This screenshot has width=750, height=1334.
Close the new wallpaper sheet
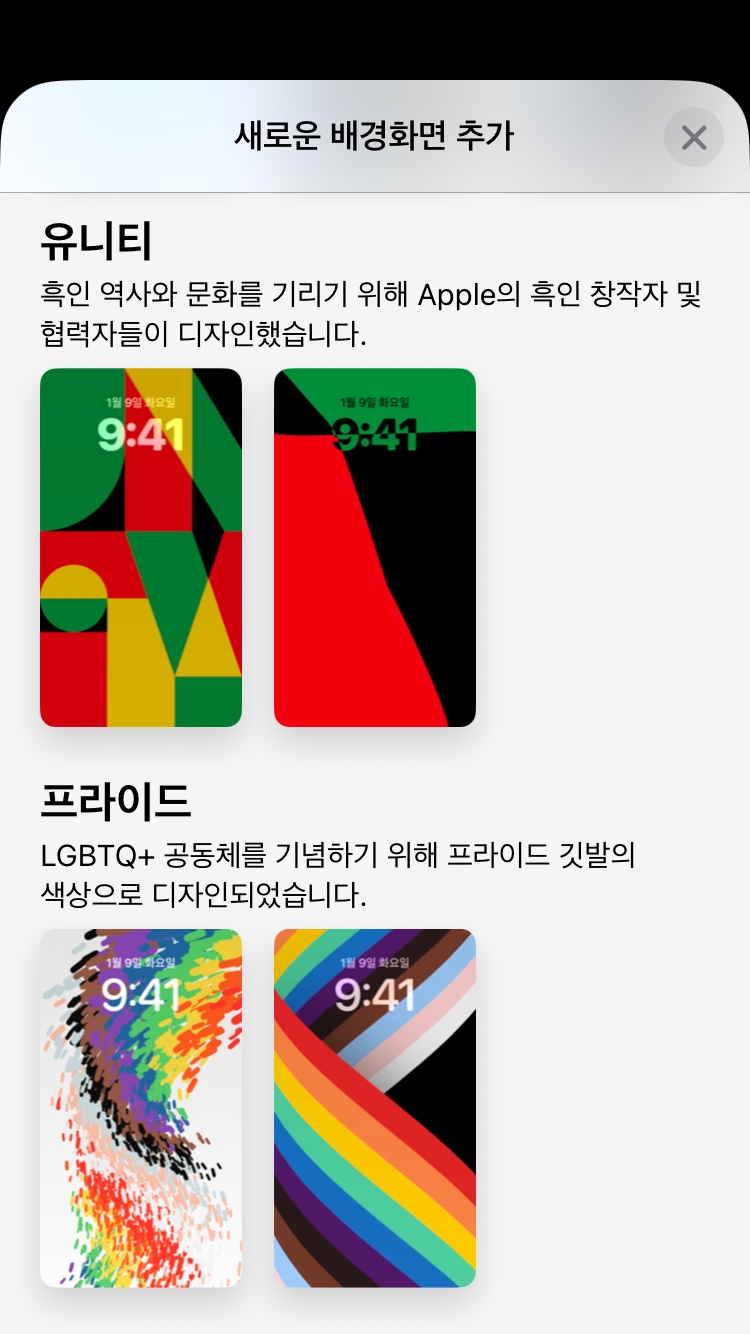(x=694, y=137)
